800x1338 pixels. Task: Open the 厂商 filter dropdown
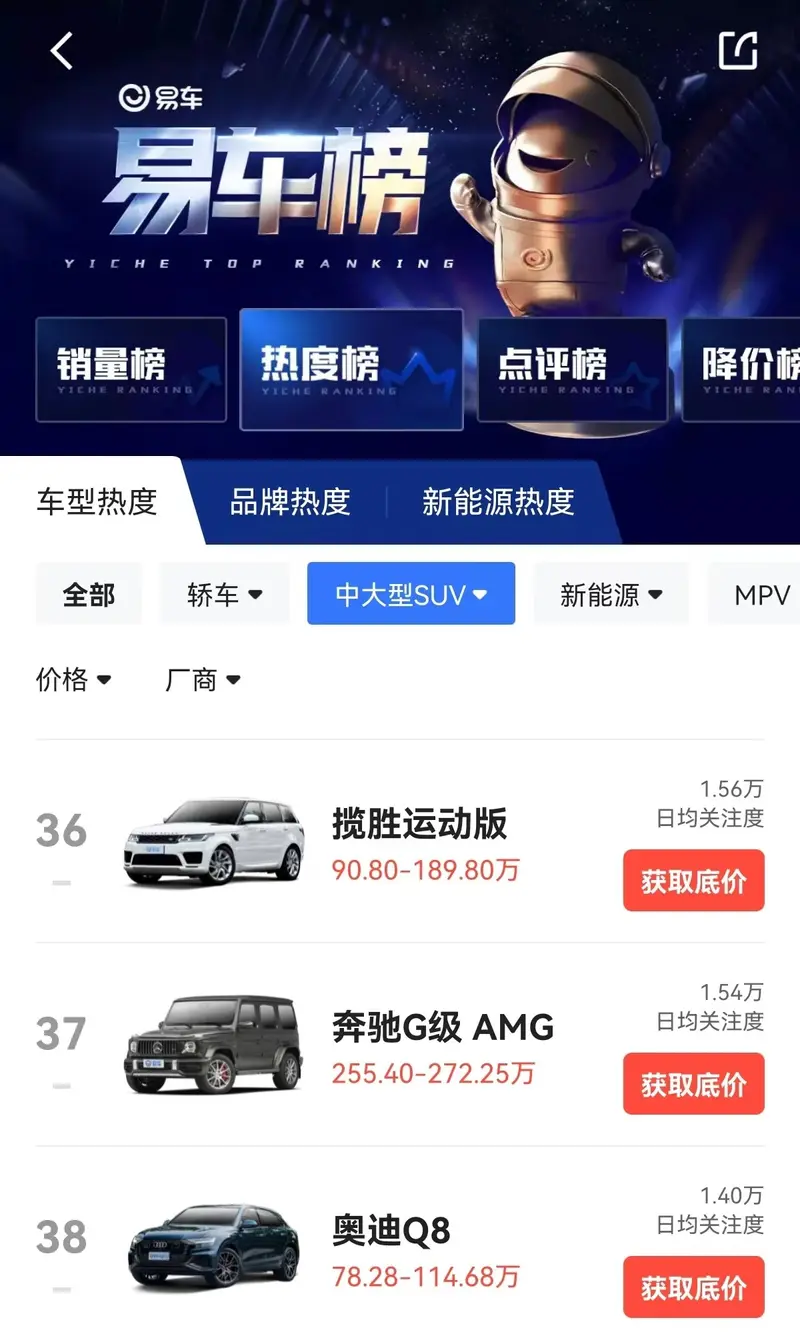[202, 680]
